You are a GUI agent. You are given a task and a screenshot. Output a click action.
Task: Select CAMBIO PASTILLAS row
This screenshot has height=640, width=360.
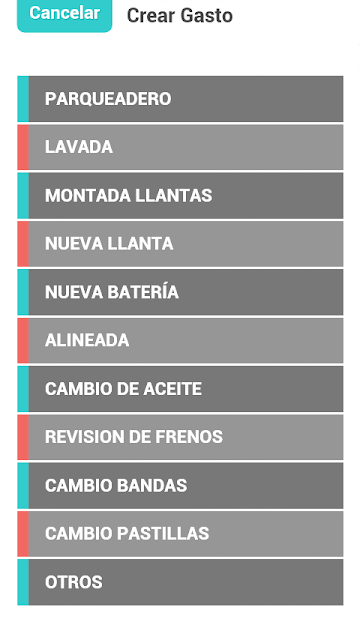[180, 533]
